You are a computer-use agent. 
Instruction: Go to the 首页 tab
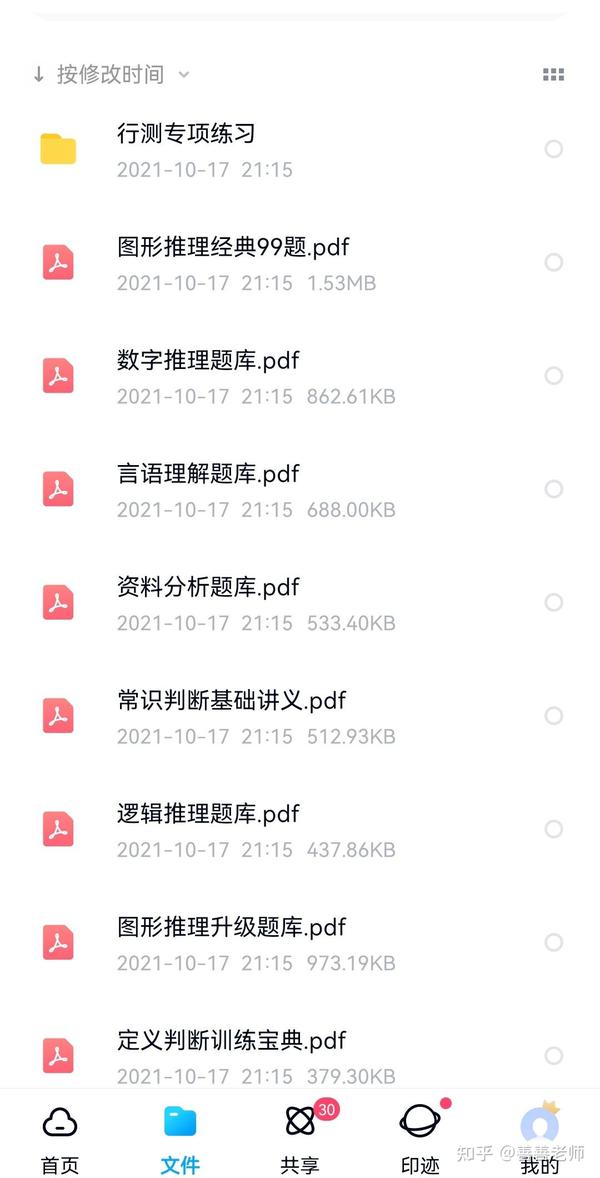[60, 1138]
